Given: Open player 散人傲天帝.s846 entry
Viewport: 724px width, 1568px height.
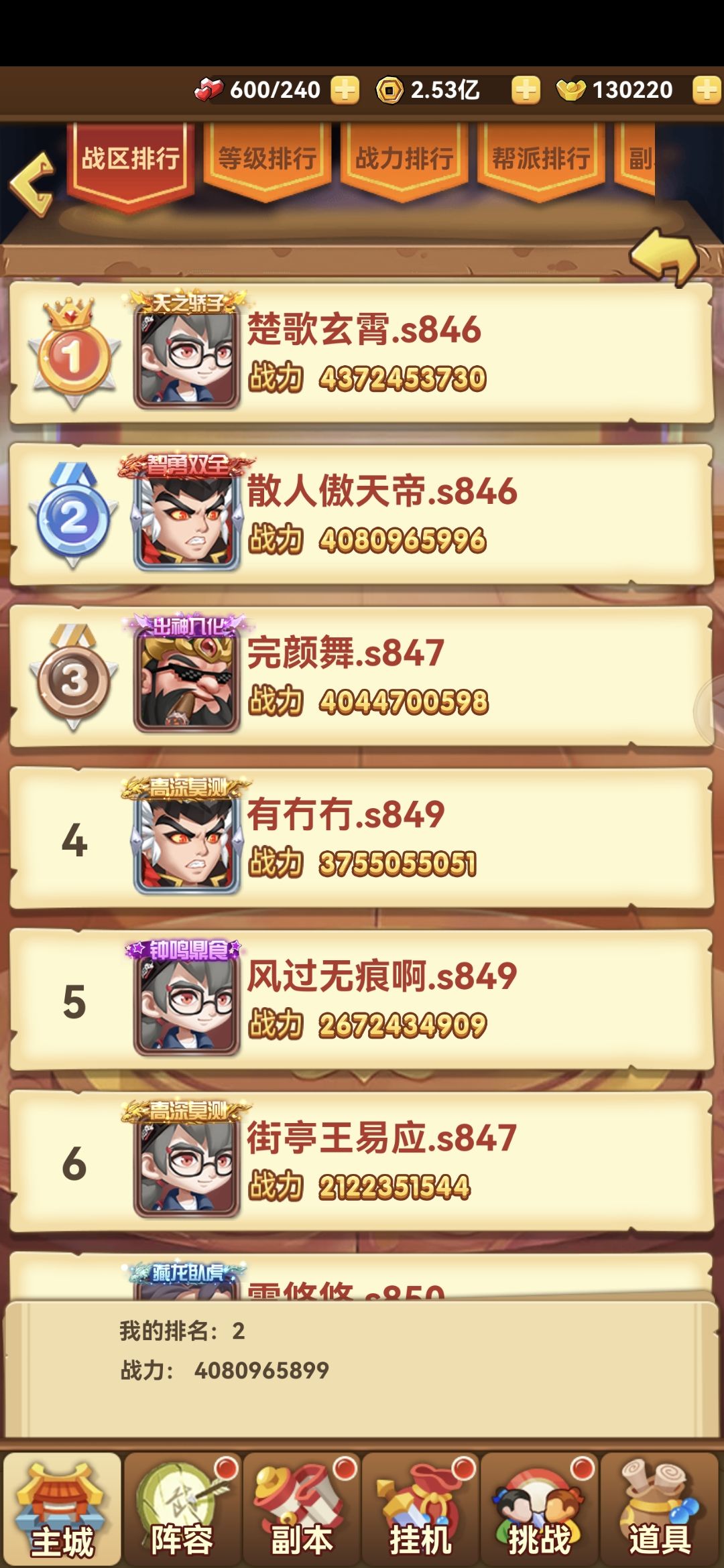Looking at the screenshot, I should (361, 515).
